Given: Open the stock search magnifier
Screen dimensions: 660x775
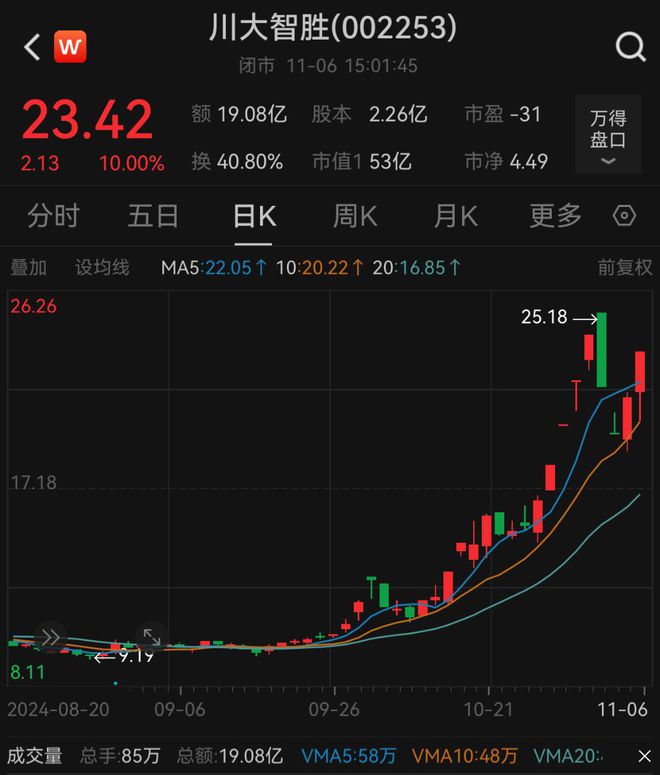Looking at the screenshot, I should click(630, 46).
